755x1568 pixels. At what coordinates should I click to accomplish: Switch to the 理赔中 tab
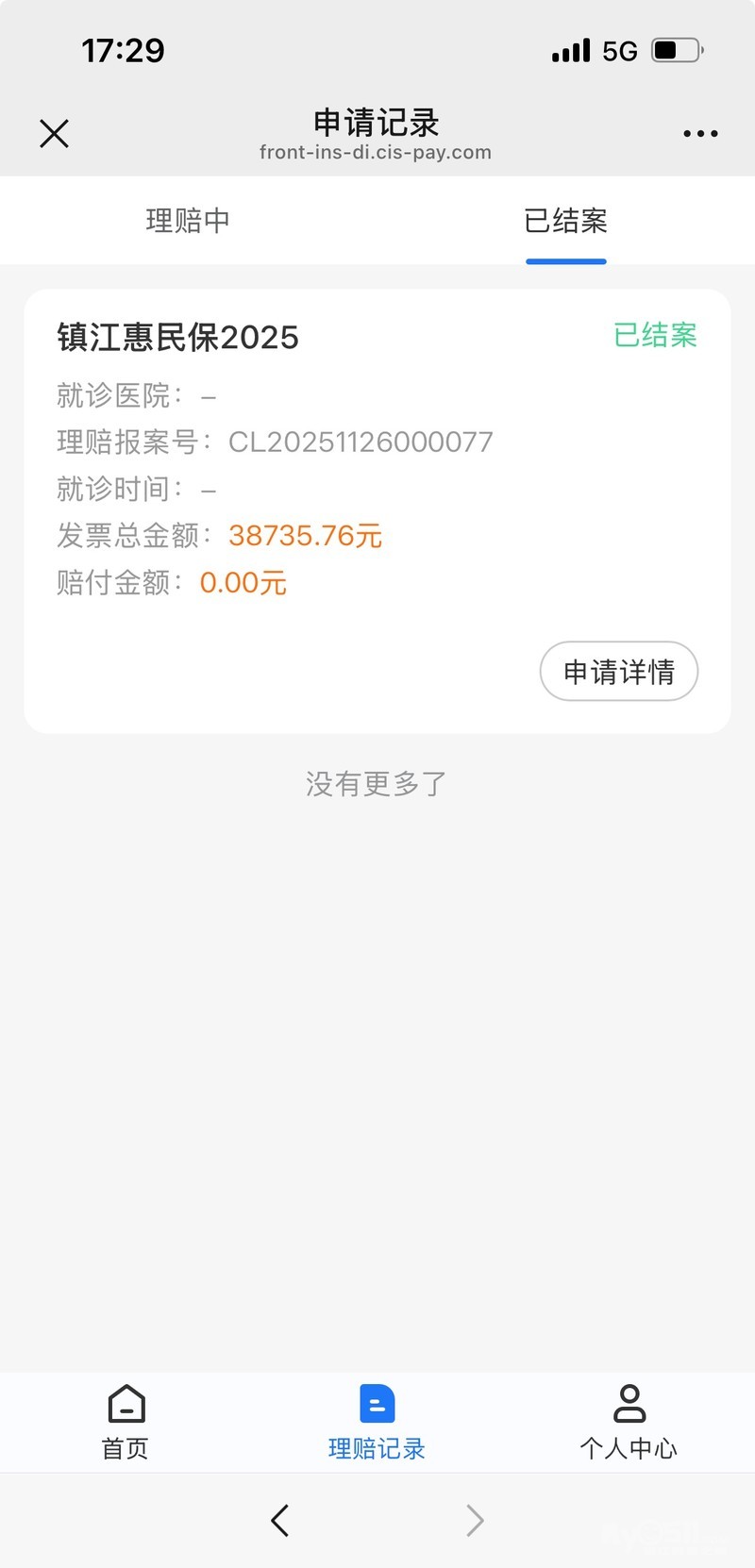pyautogui.click(x=188, y=221)
